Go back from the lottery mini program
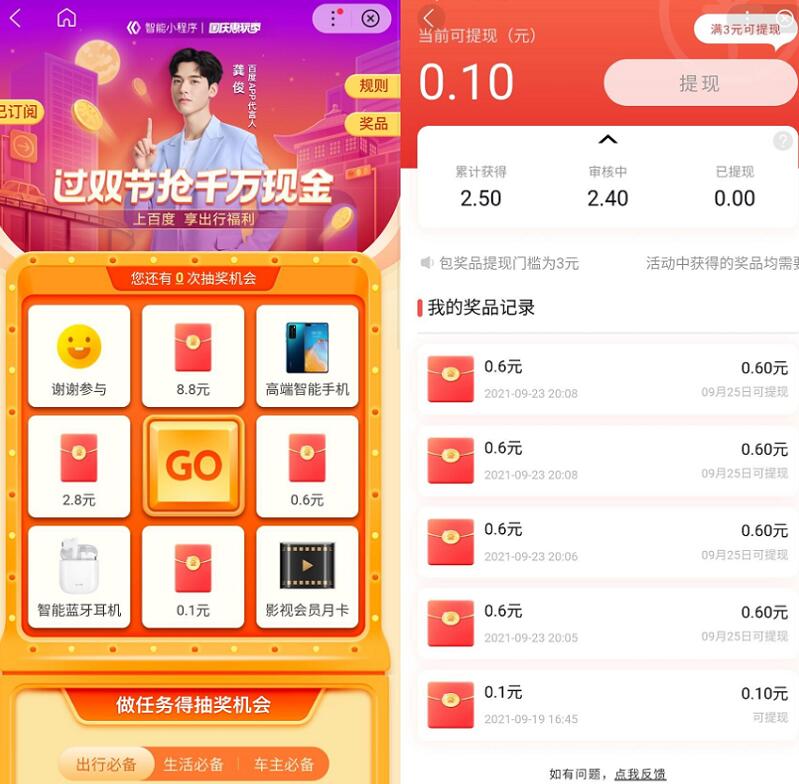This screenshot has width=799, height=784. click(x=15, y=18)
